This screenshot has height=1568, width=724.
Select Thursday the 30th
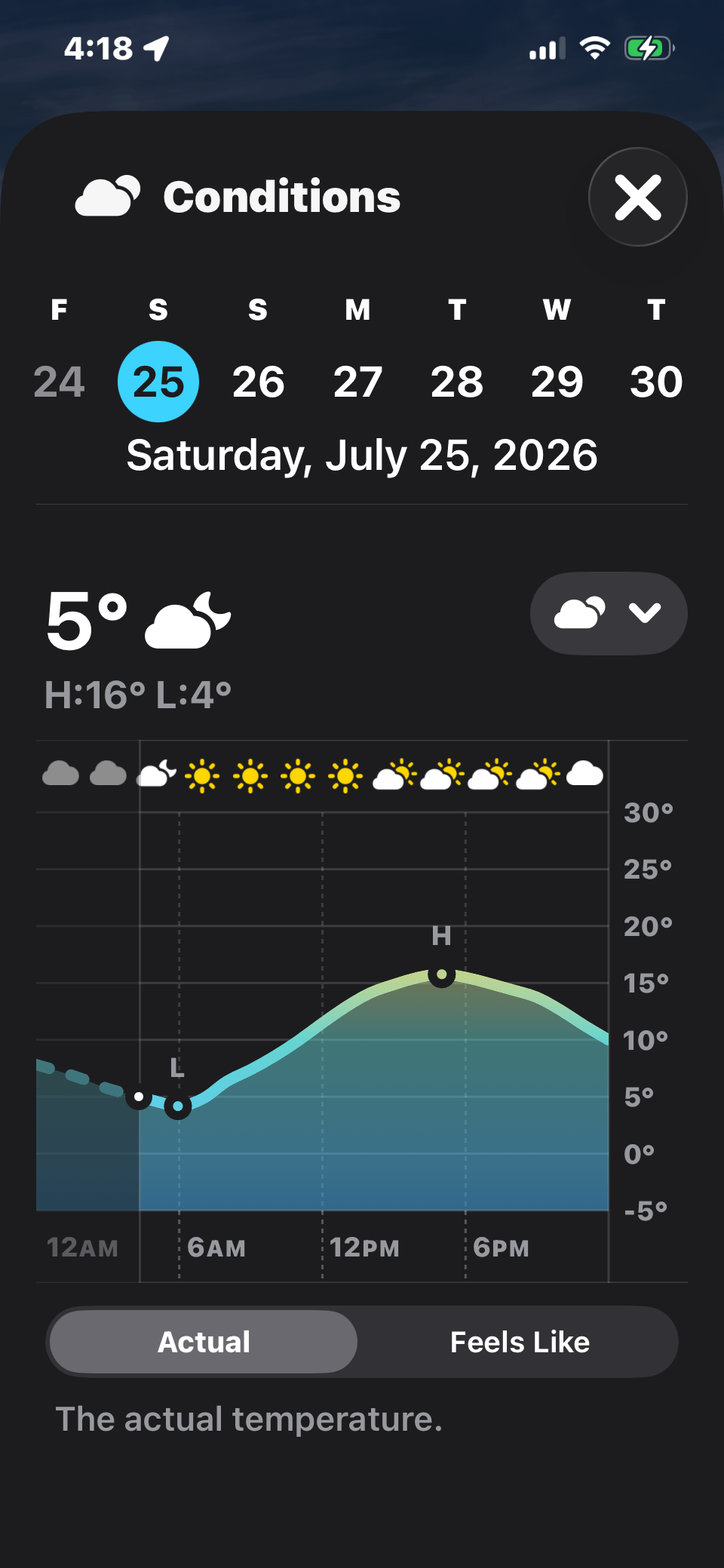[656, 382]
